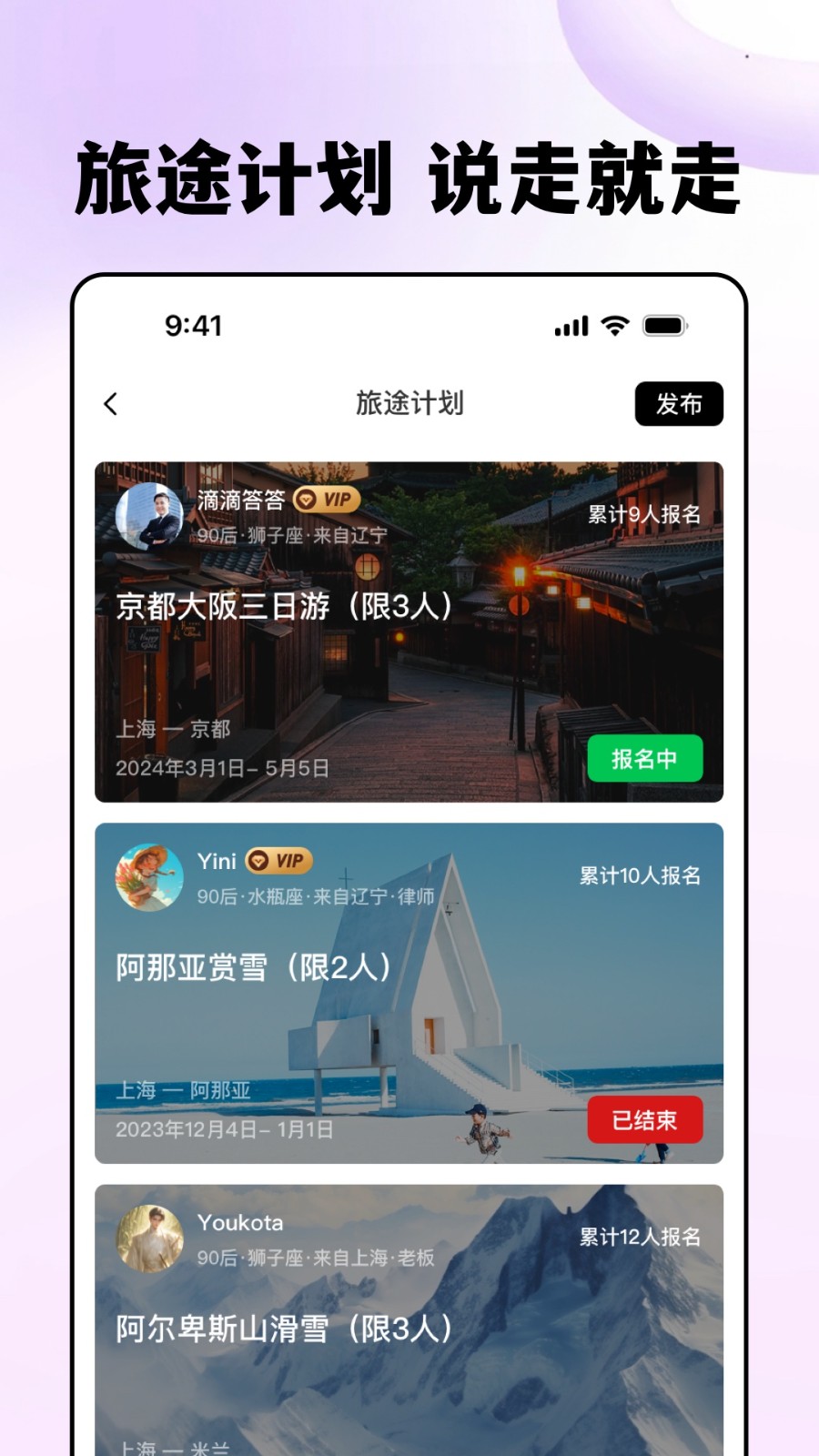Tap the VIP badge next to 滴滴答答

pyautogui.click(x=323, y=500)
